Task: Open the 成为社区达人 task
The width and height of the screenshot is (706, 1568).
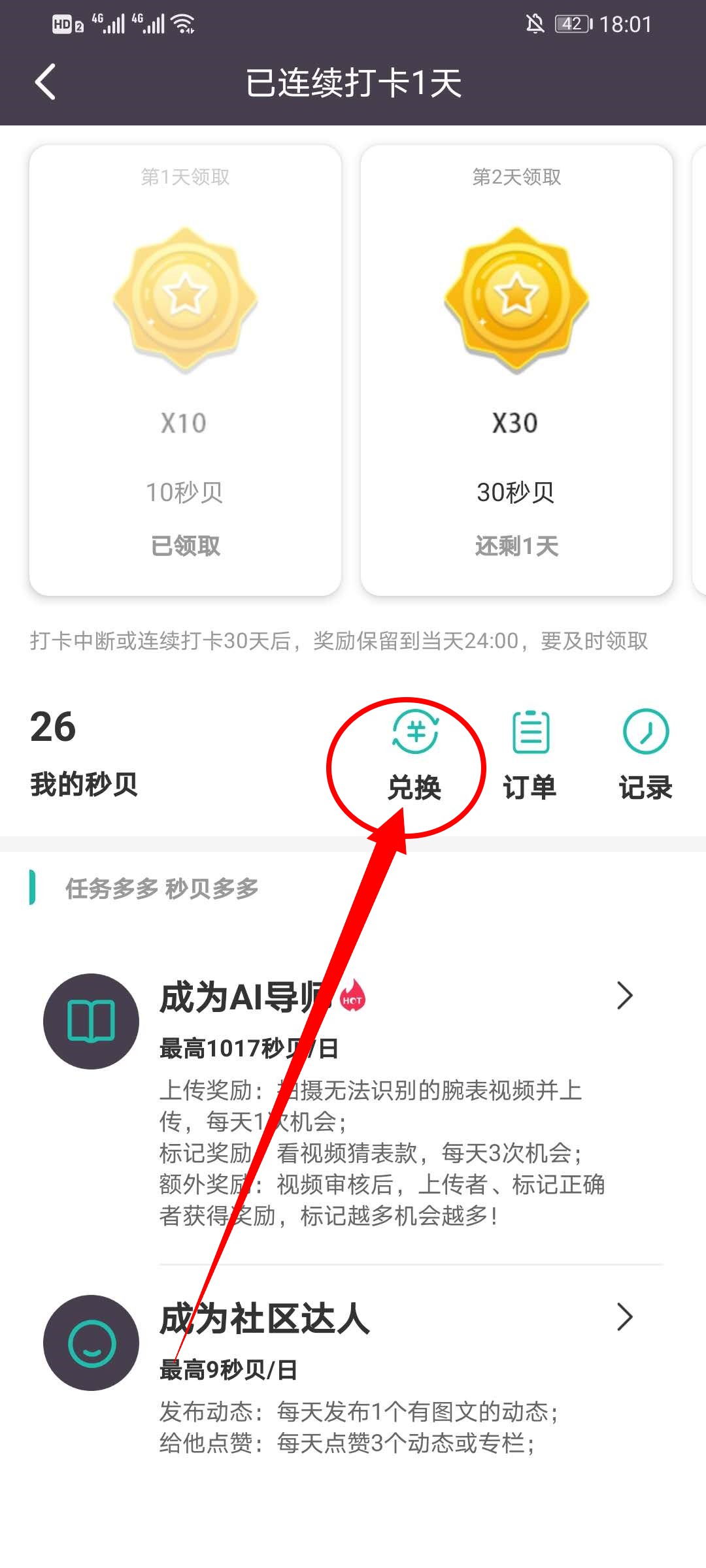Action: [x=392, y=1320]
